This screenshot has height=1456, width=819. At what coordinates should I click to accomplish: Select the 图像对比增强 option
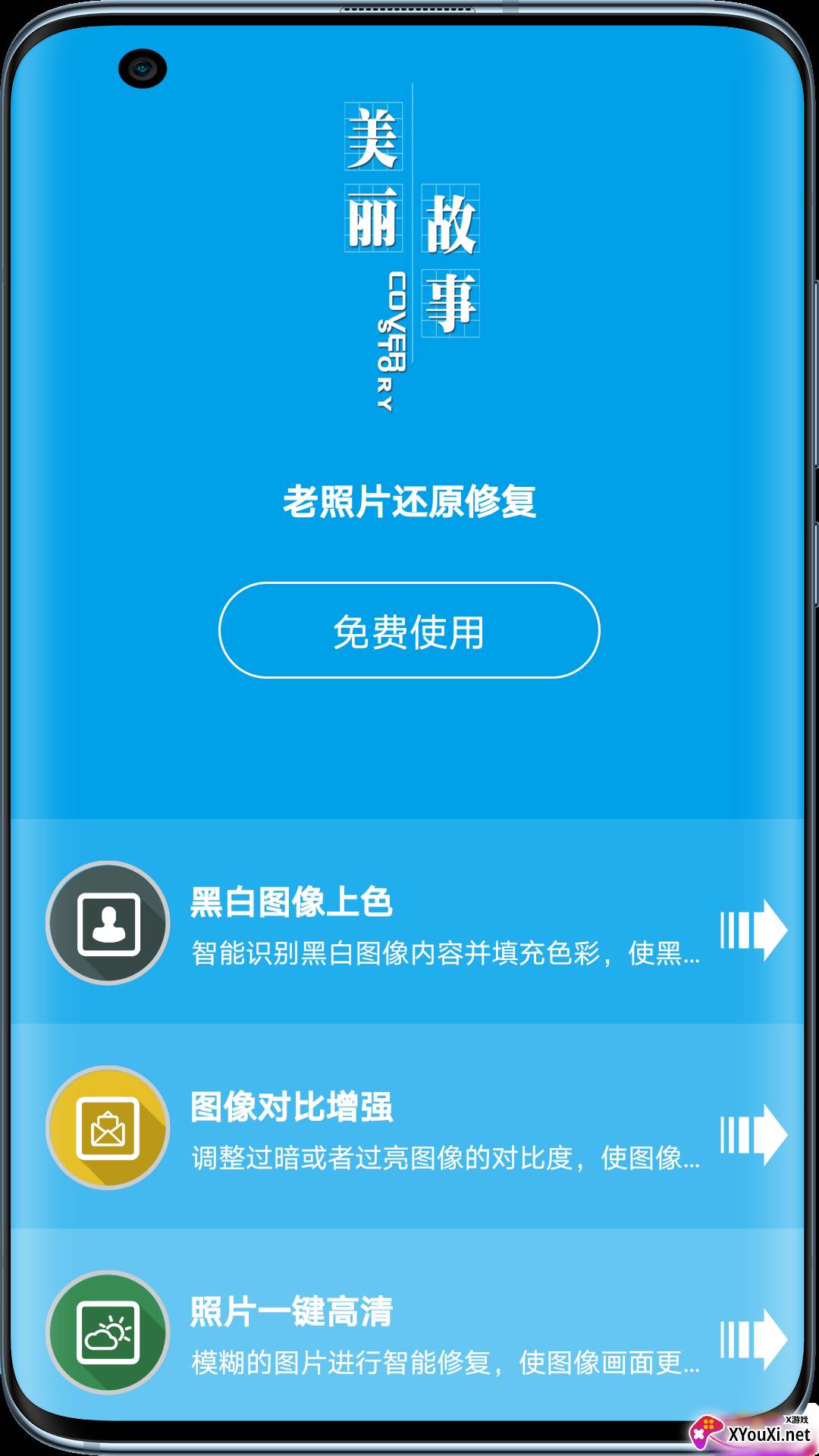tap(408, 1127)
